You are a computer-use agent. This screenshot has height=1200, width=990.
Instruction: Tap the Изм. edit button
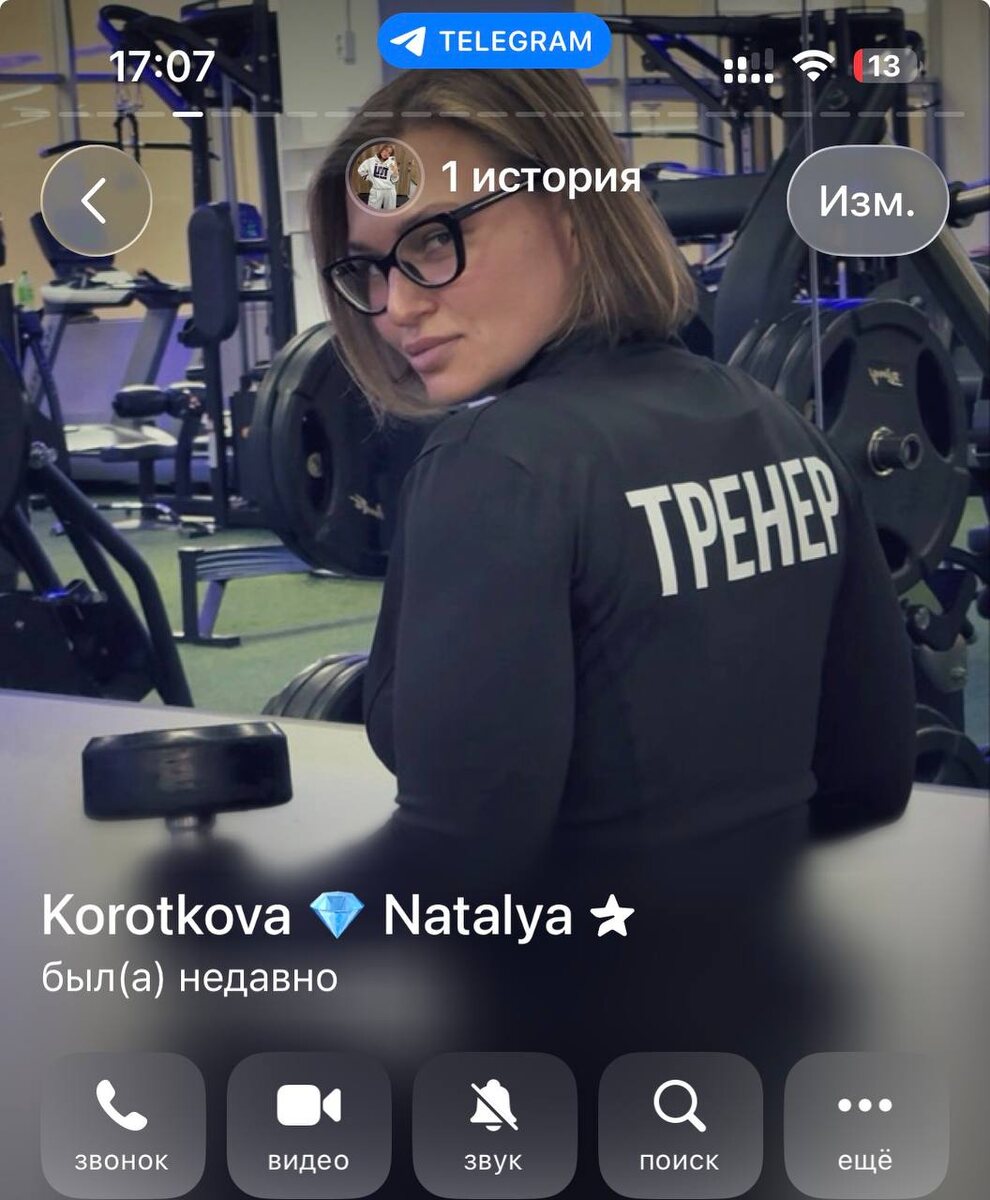[x=867, y=201]
